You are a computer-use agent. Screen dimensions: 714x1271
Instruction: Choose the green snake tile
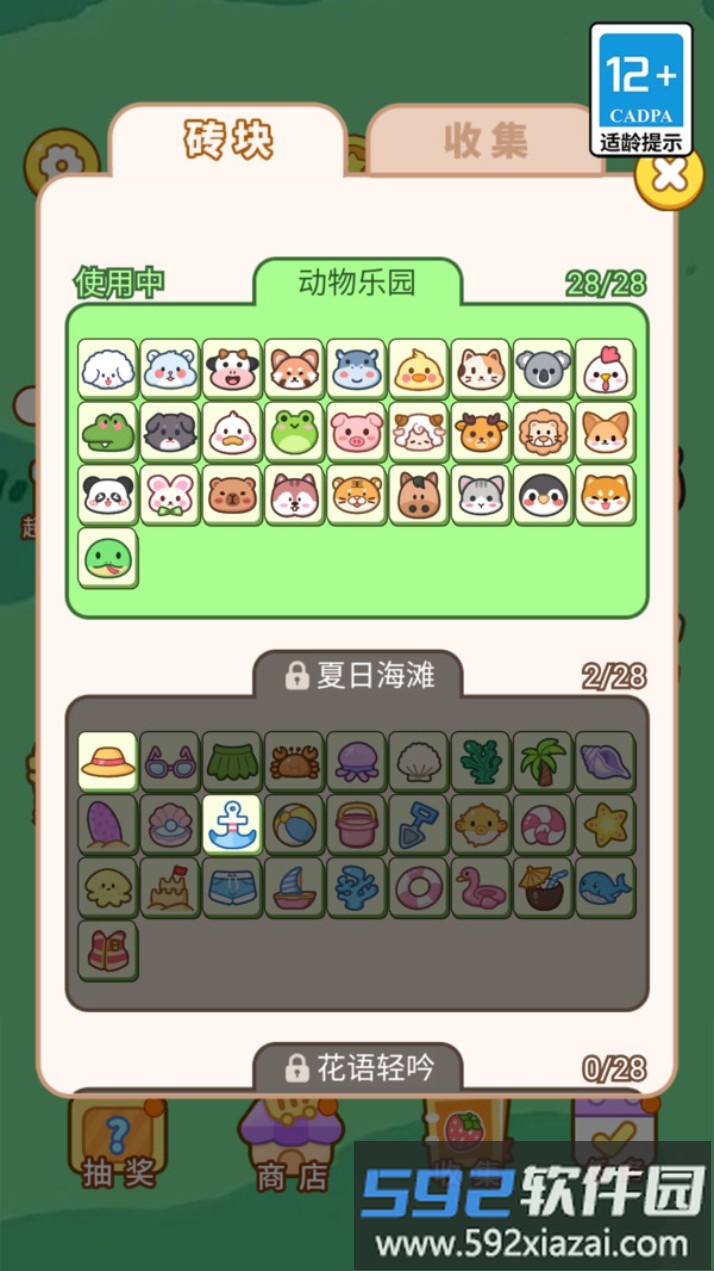click(108, 558)
